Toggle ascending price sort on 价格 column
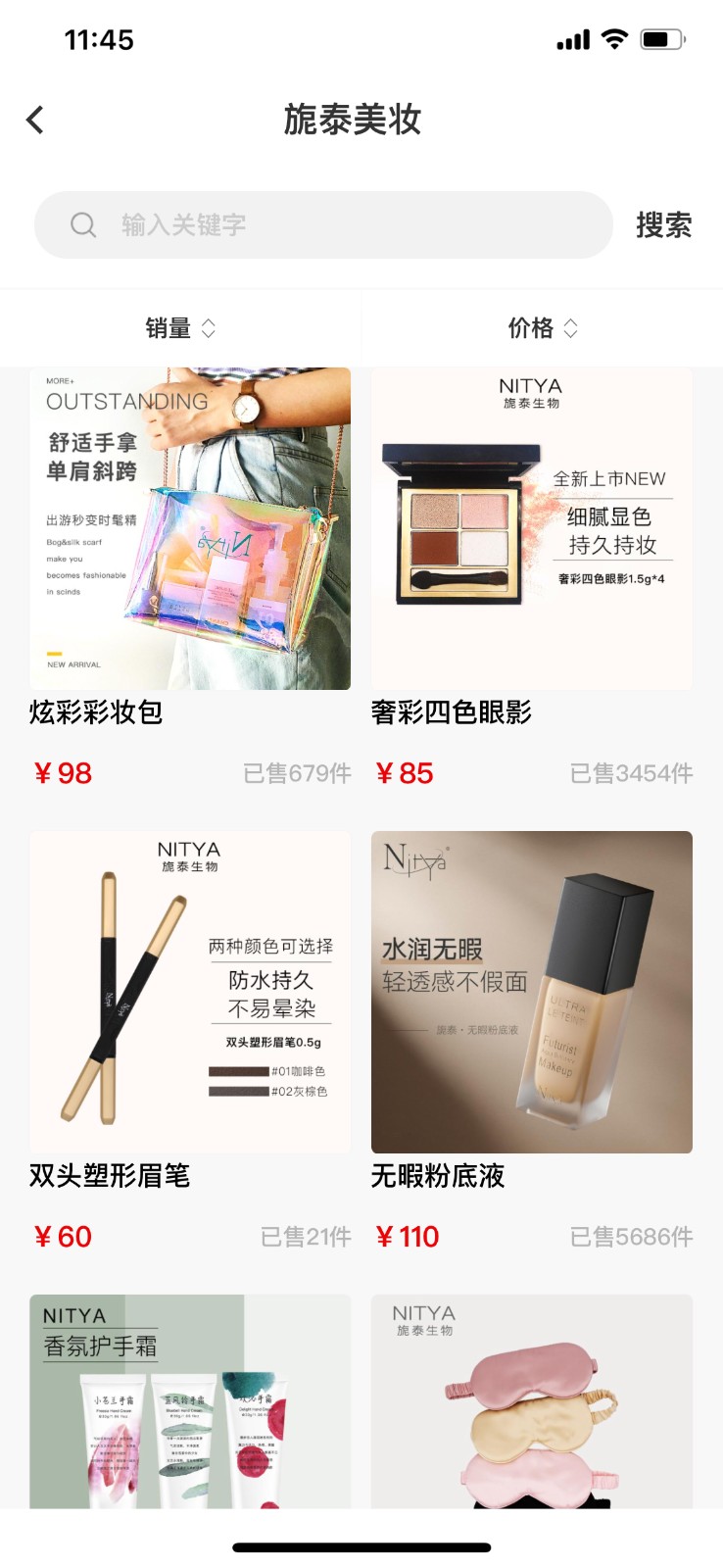 (x=573, y=328)
